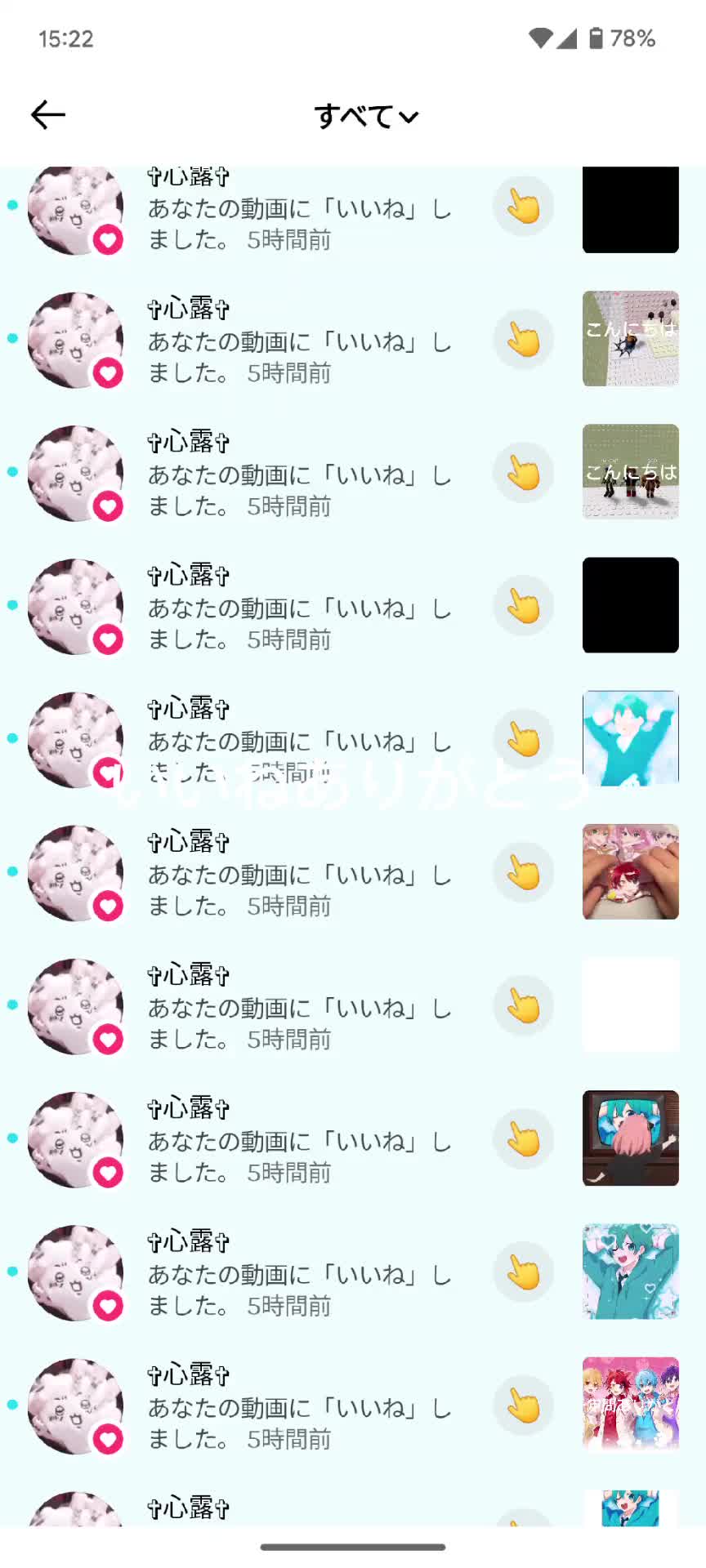706x1568 pixels.
Task: Open the thumbnail with four colorful anime characters
Action: (x=630, y=1405)
